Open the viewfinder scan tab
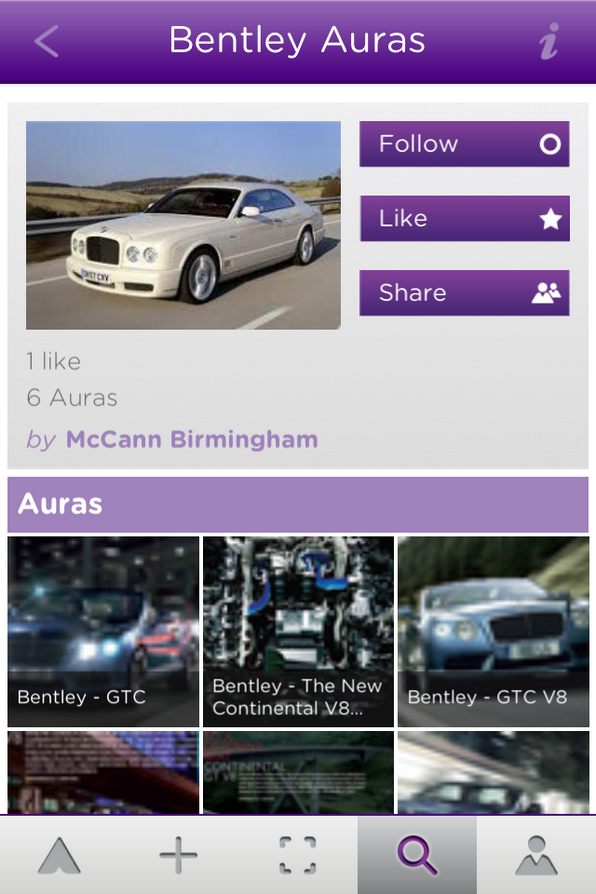This screenshot has width=596, height=894. [x=298, y=855]
